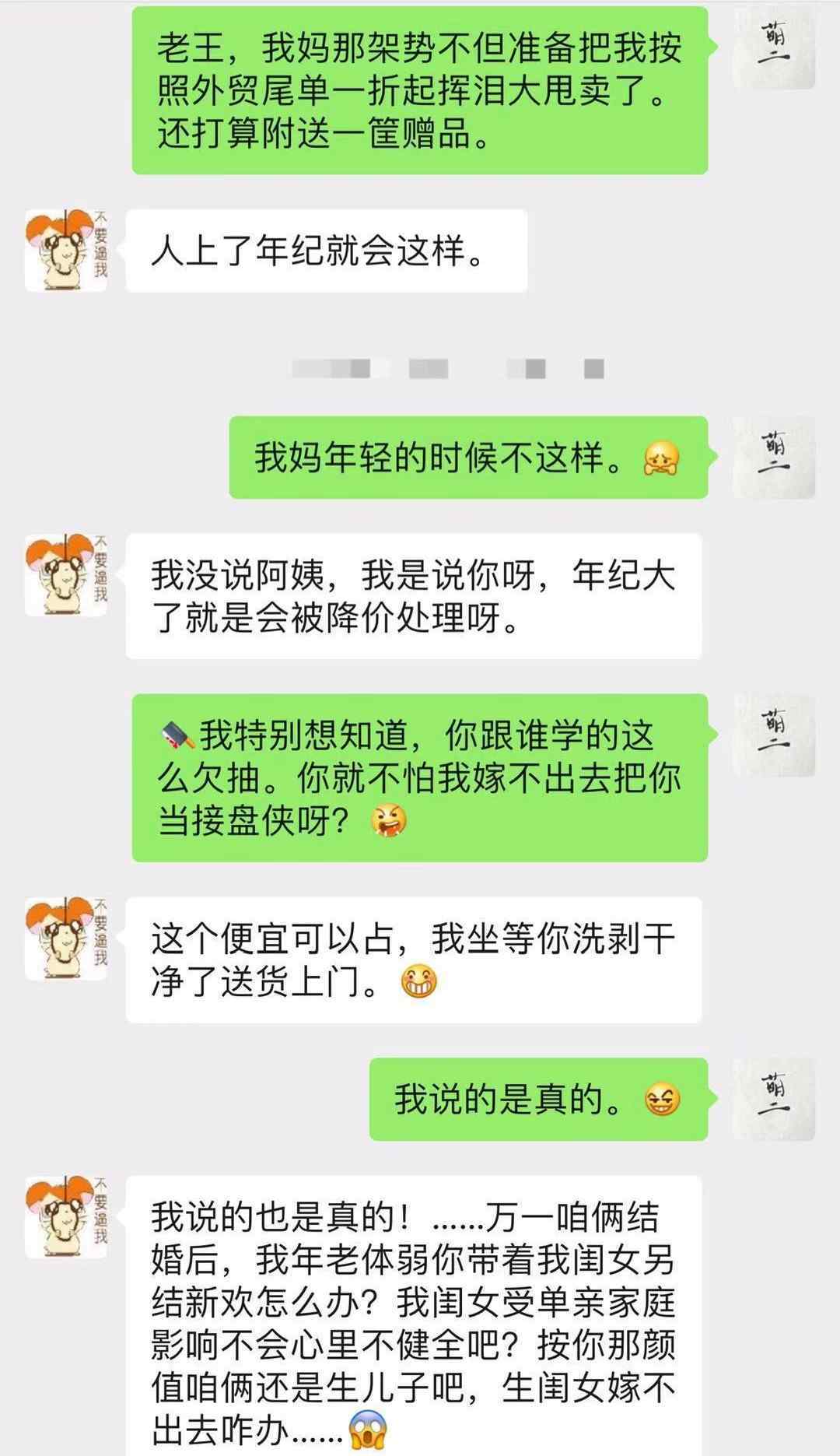Tap sender avatar next to "我妈年轻的时候不这样"

tap(774, 458)
